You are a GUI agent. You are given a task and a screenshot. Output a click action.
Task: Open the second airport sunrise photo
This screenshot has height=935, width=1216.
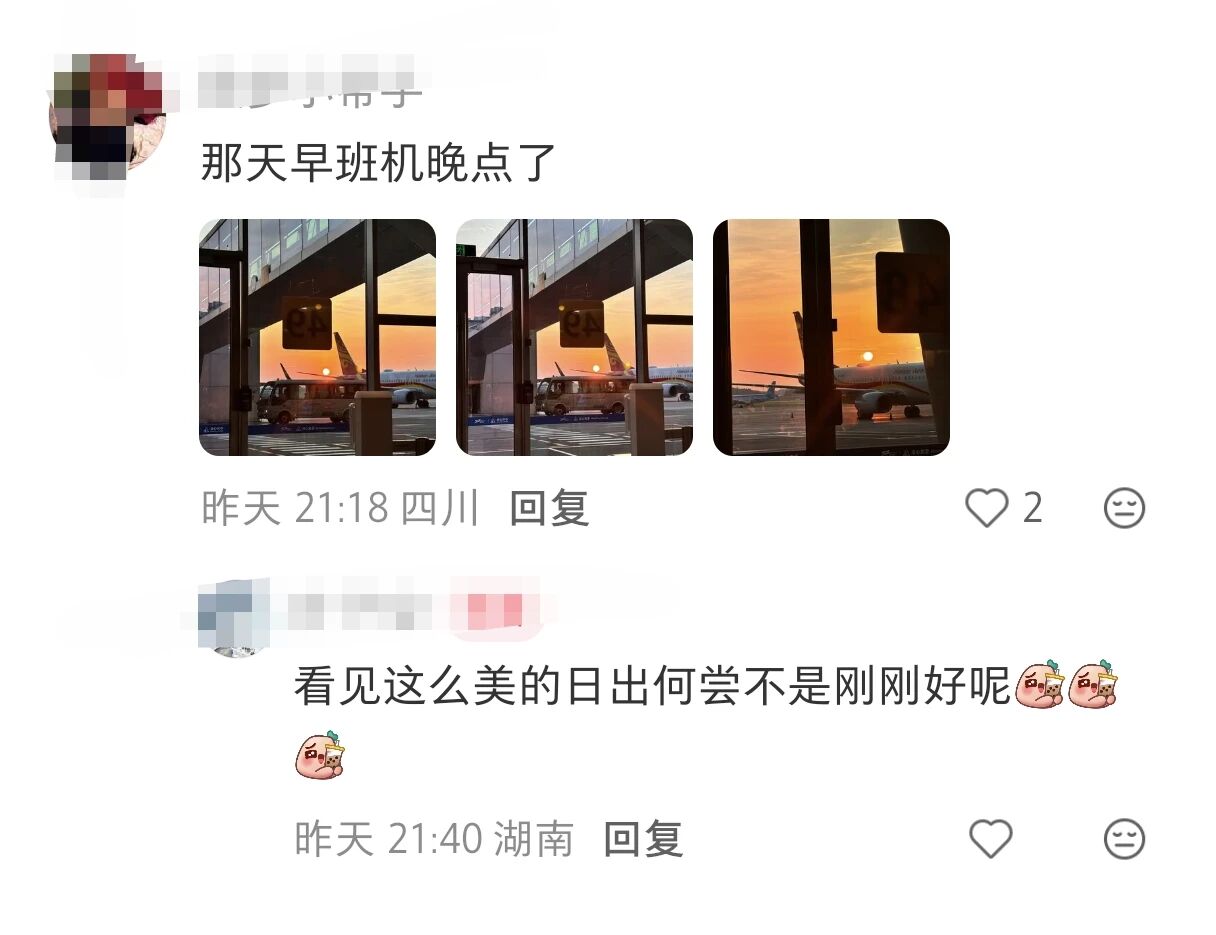[574, 337]
